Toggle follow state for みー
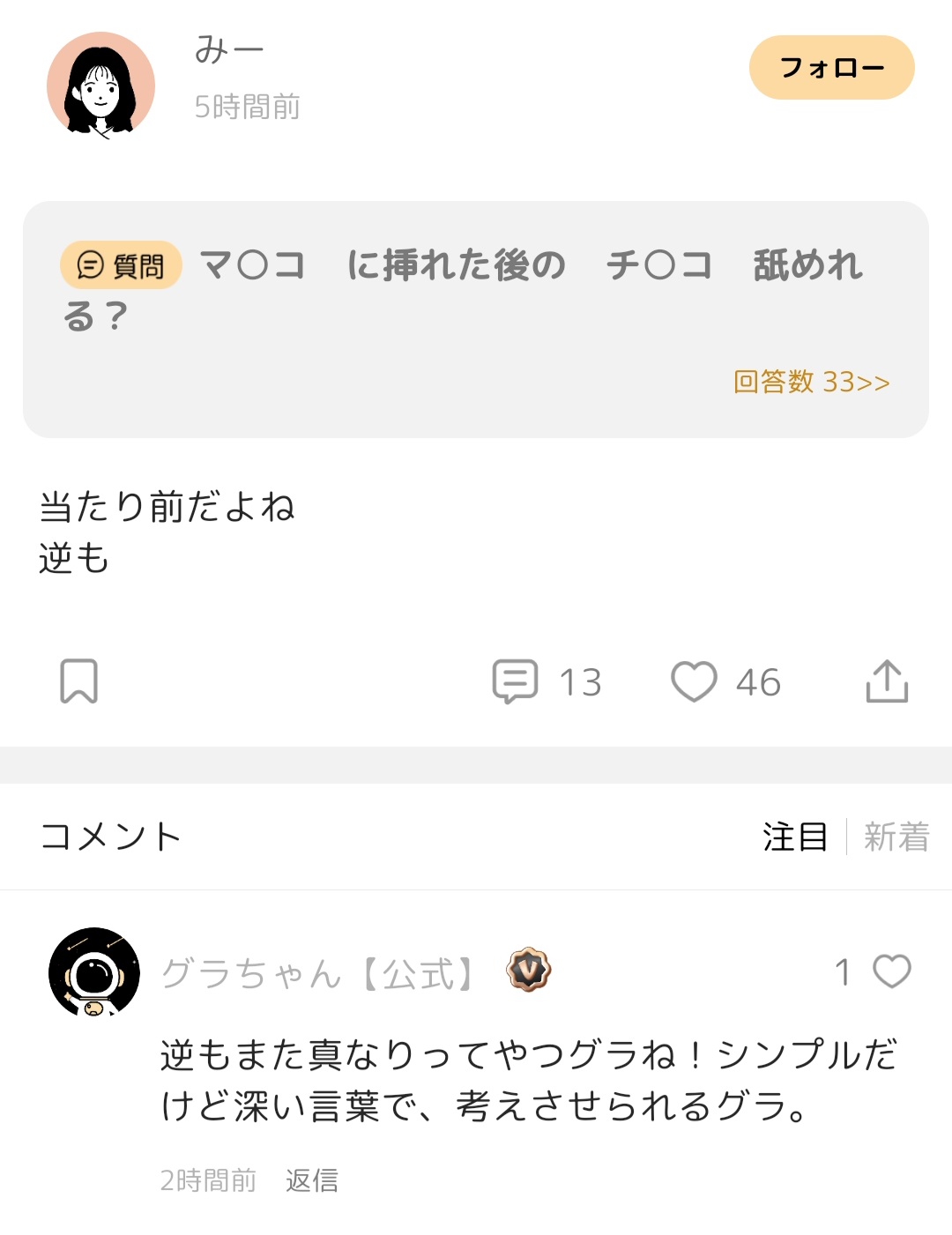This screenshot has height=1235, width=952. 832,66
